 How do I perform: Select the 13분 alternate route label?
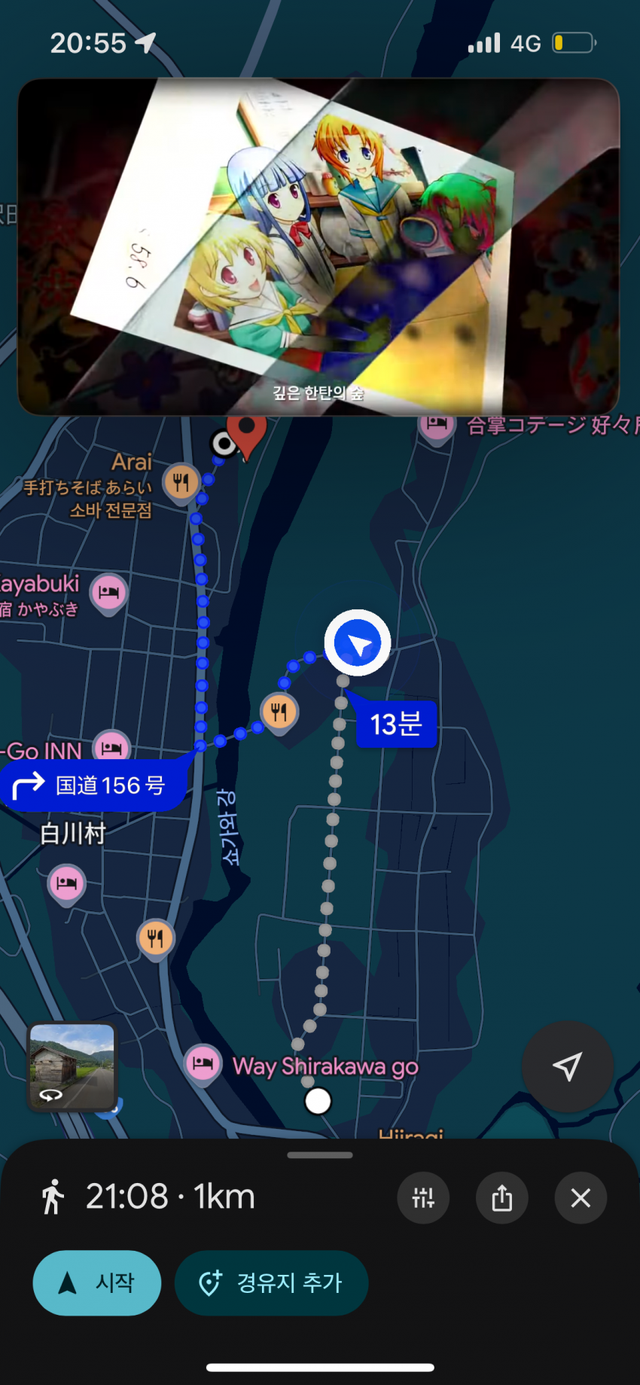tap(396, 723)
